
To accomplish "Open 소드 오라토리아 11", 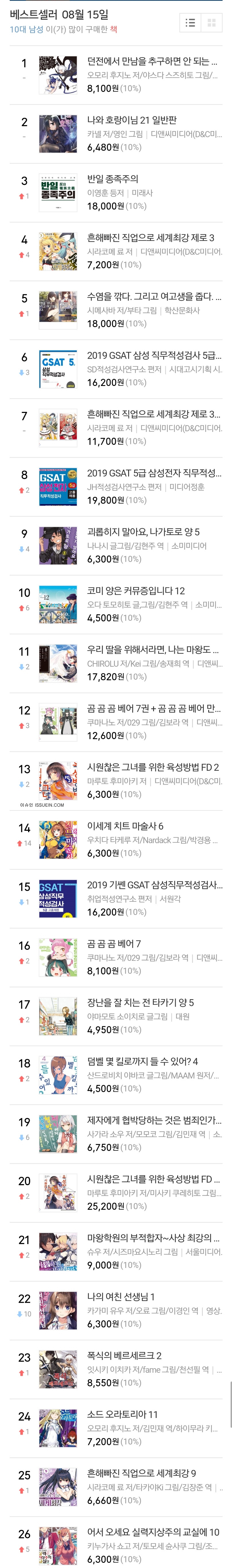I will [122, 1414].
